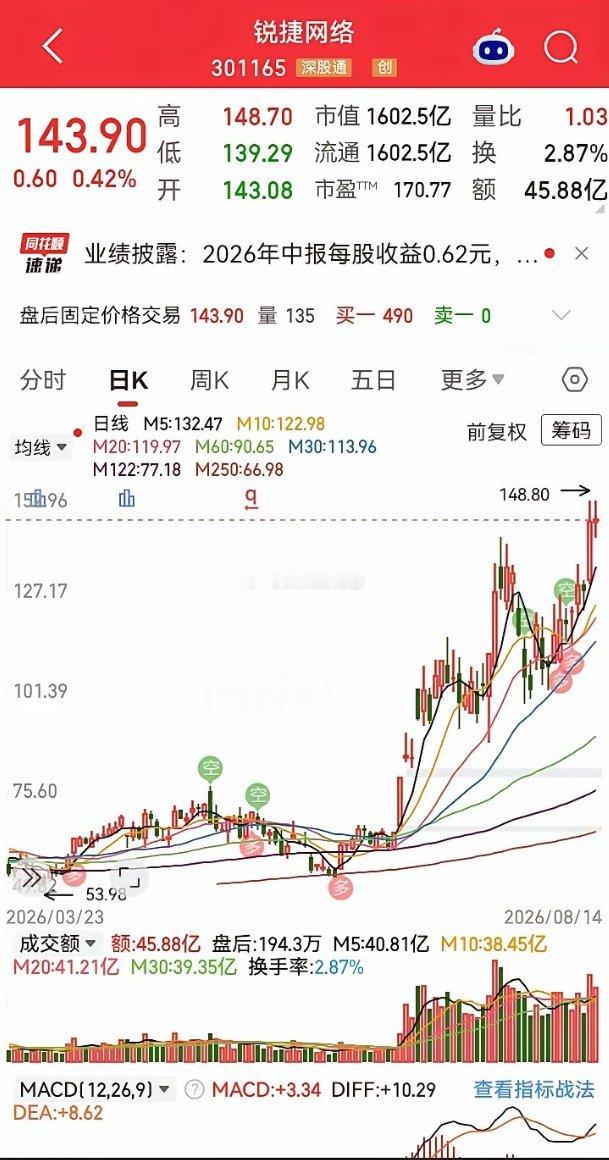
Task: Switch to the 周K chart tab
Action: pos(209,380)
